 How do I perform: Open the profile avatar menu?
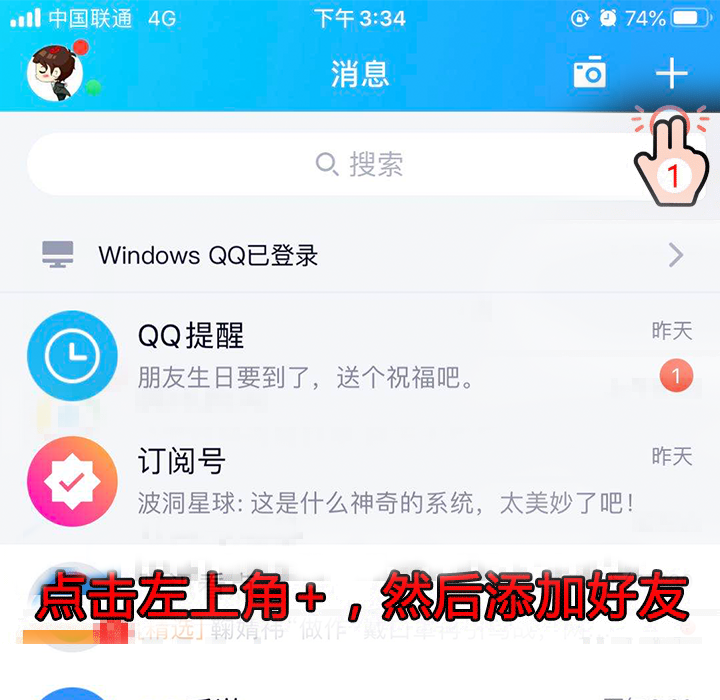click(x=54, y=74)
